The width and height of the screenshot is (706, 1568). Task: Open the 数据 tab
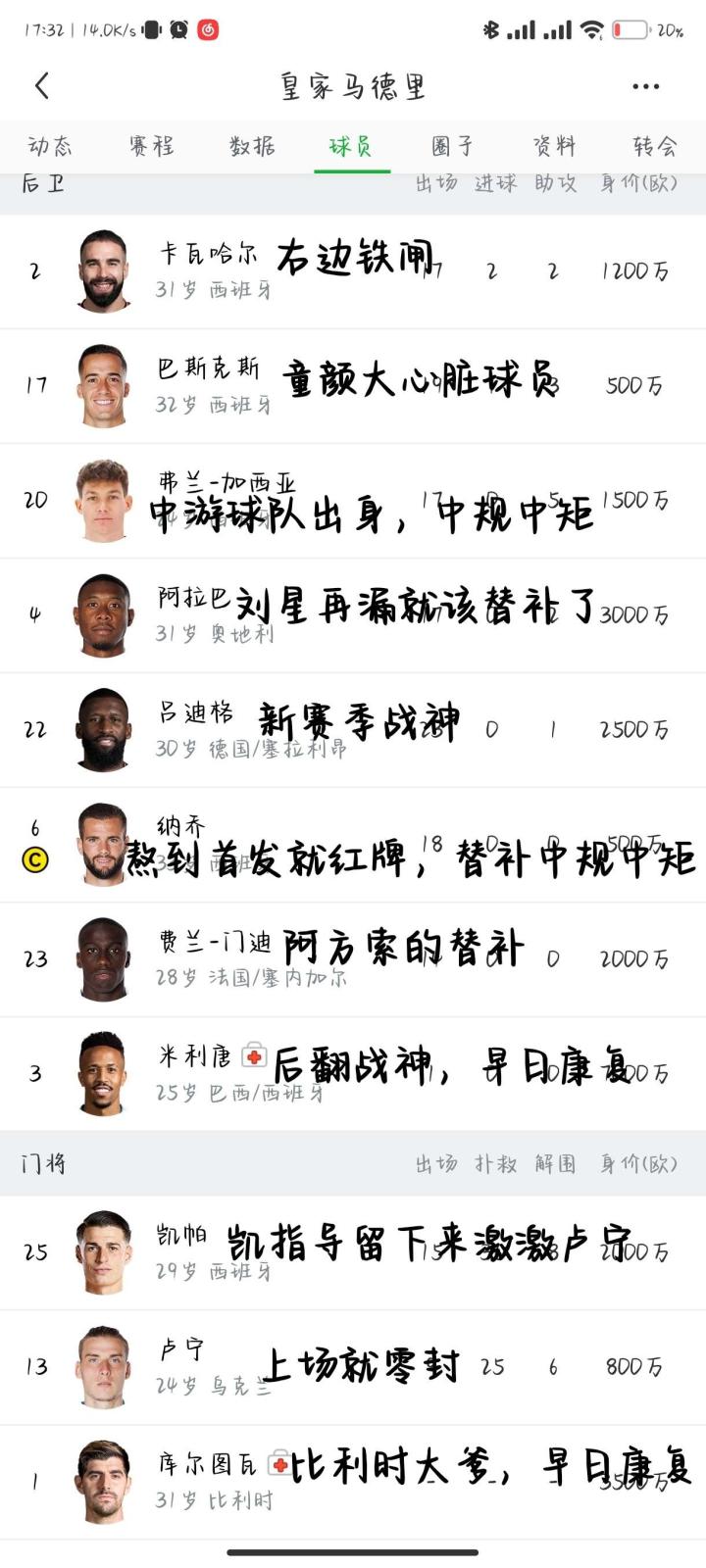[252, 147]
